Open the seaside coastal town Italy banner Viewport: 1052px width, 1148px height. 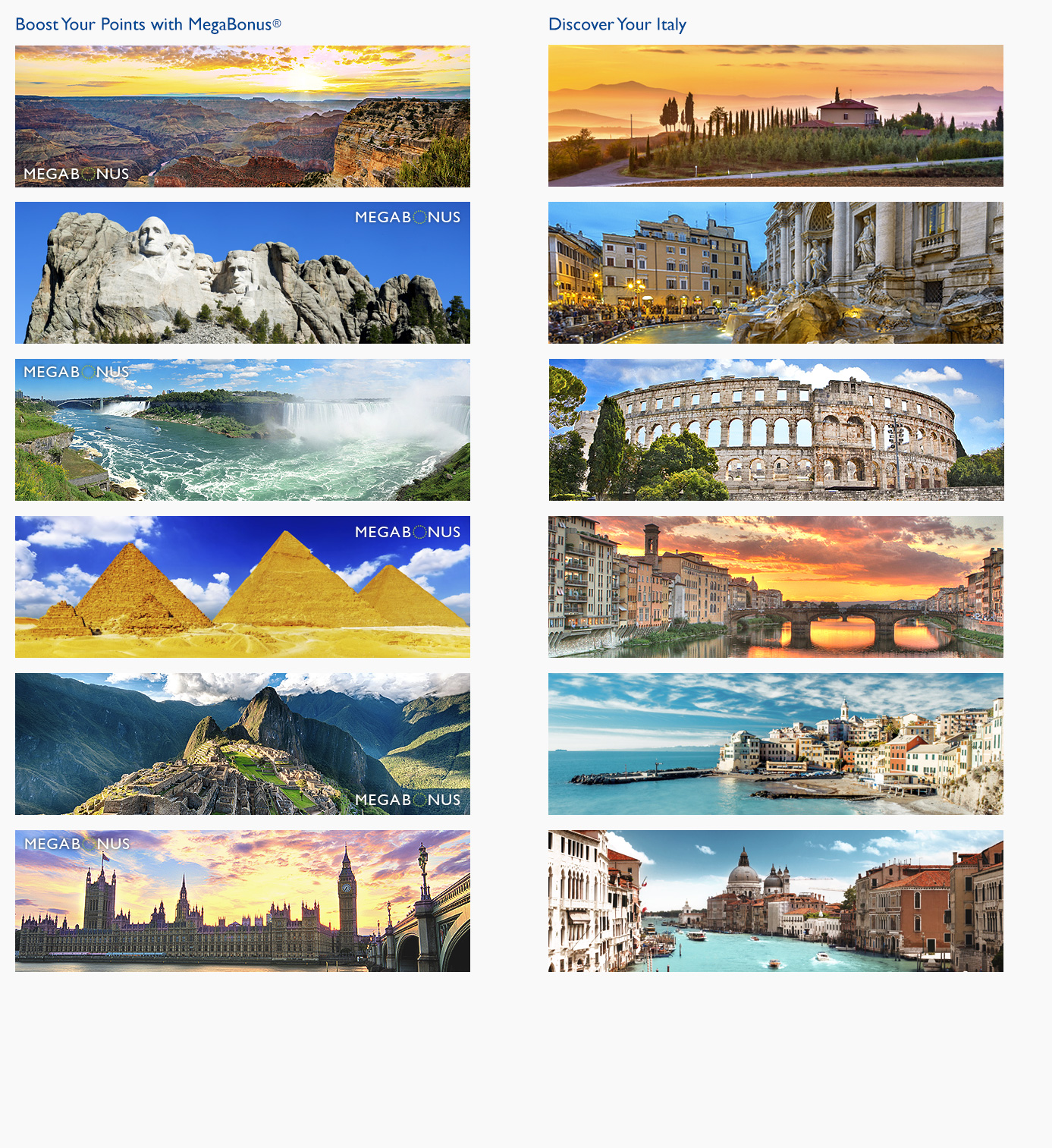775,744
